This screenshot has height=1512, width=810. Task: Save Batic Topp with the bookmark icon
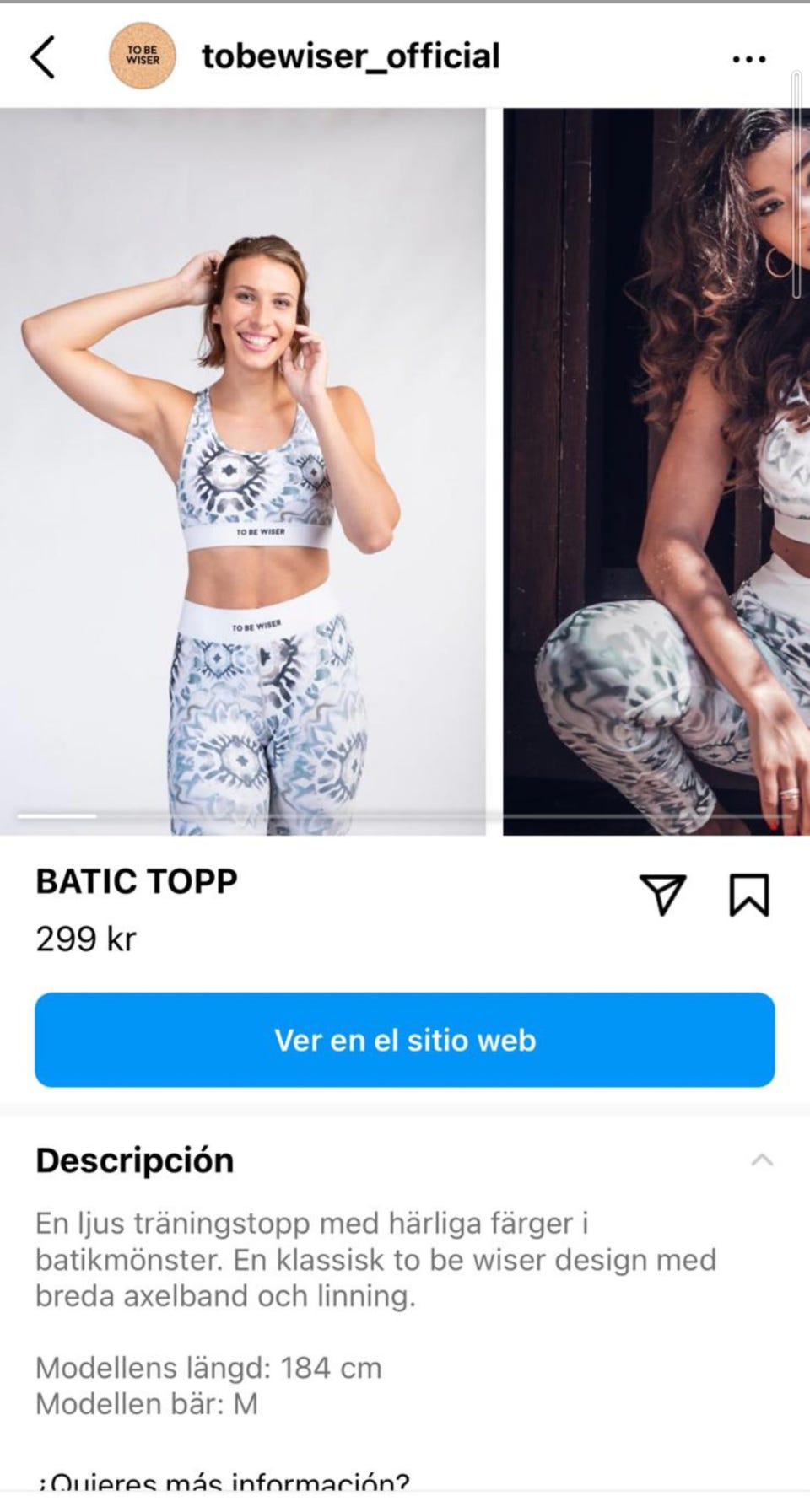(748, 894)
